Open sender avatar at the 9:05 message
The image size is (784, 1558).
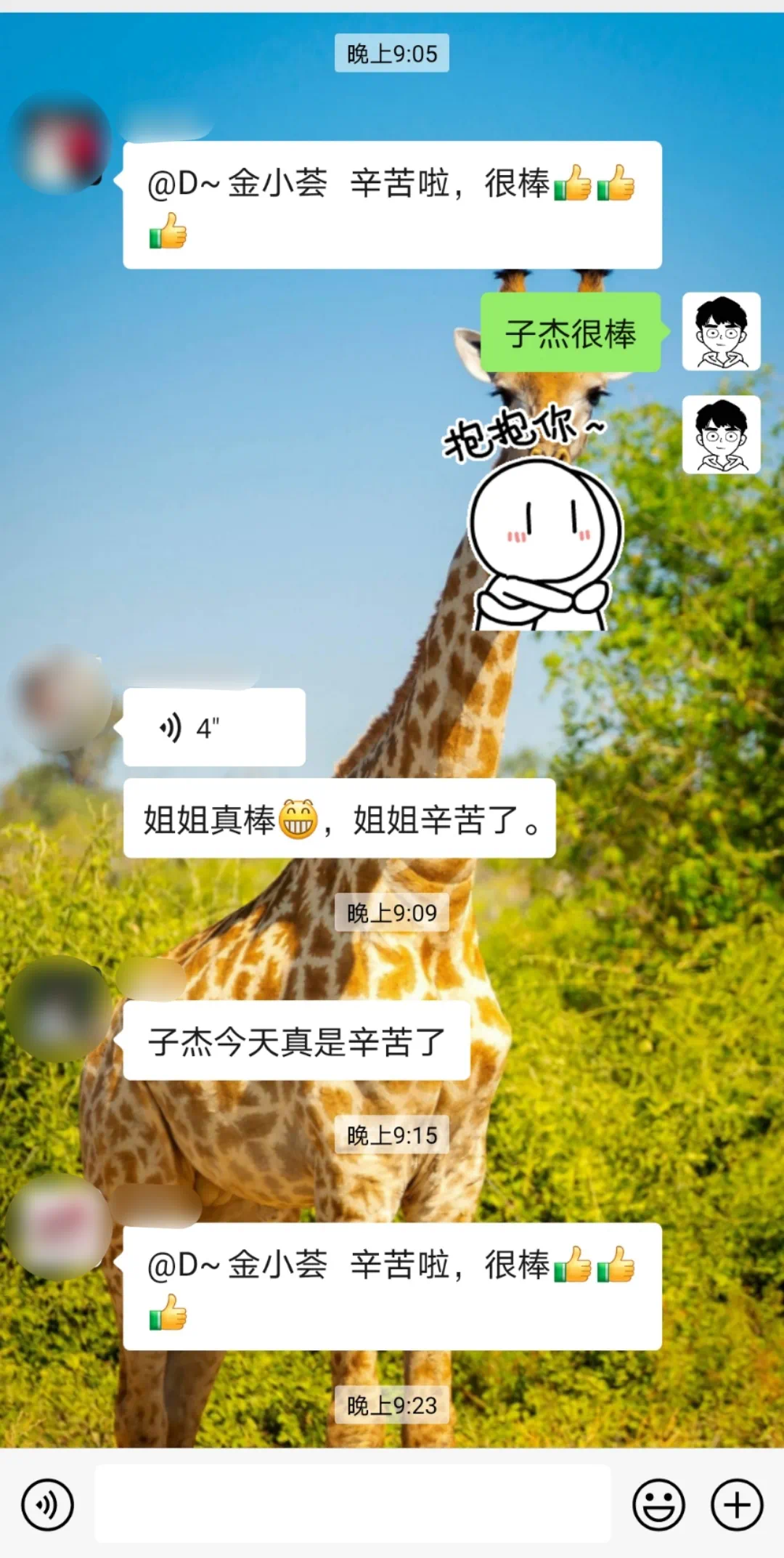click(x=61, y=143)
